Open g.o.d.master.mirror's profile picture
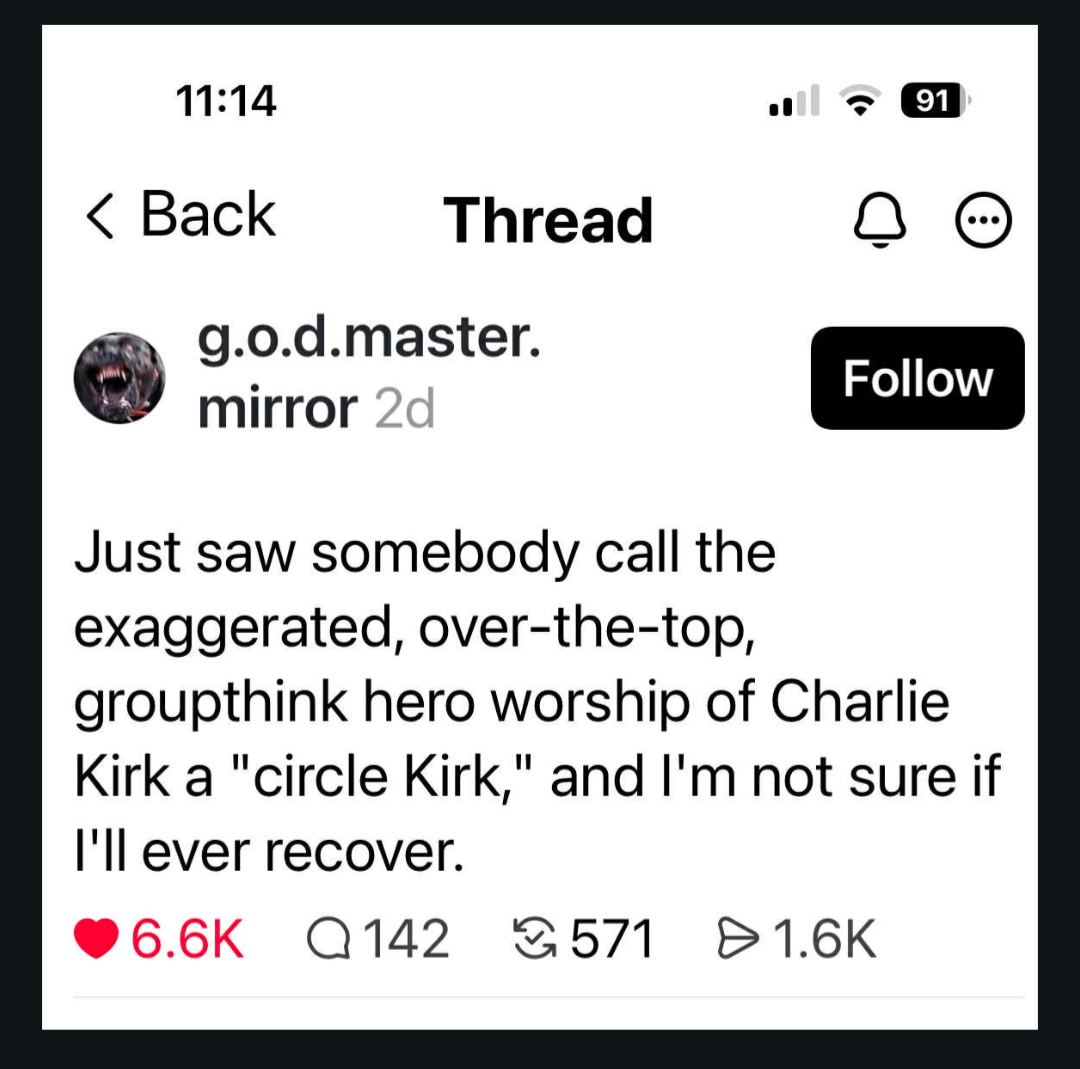 (x=119, y=378)
